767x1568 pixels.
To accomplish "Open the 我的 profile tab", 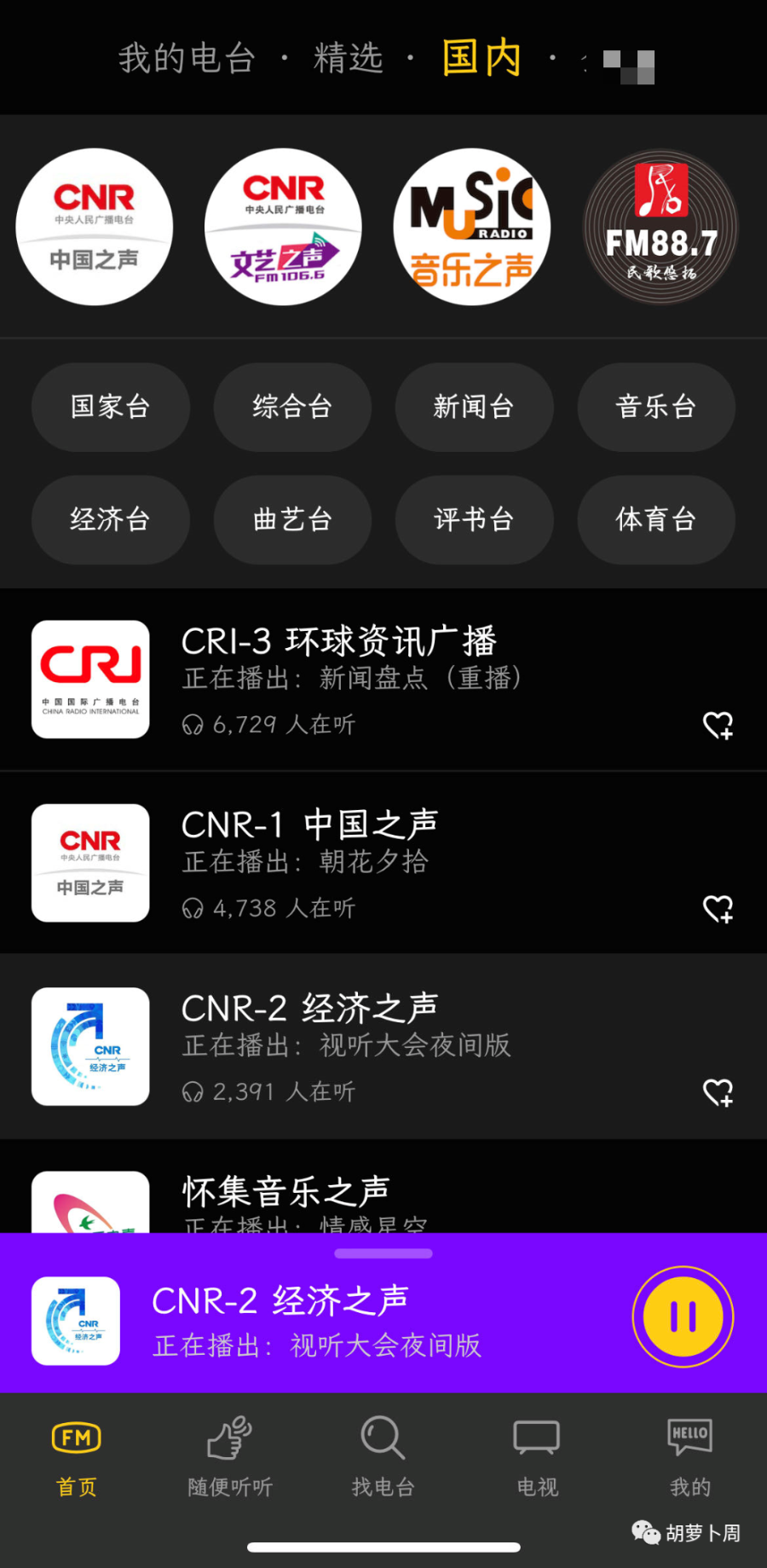I will (689, 1456).
